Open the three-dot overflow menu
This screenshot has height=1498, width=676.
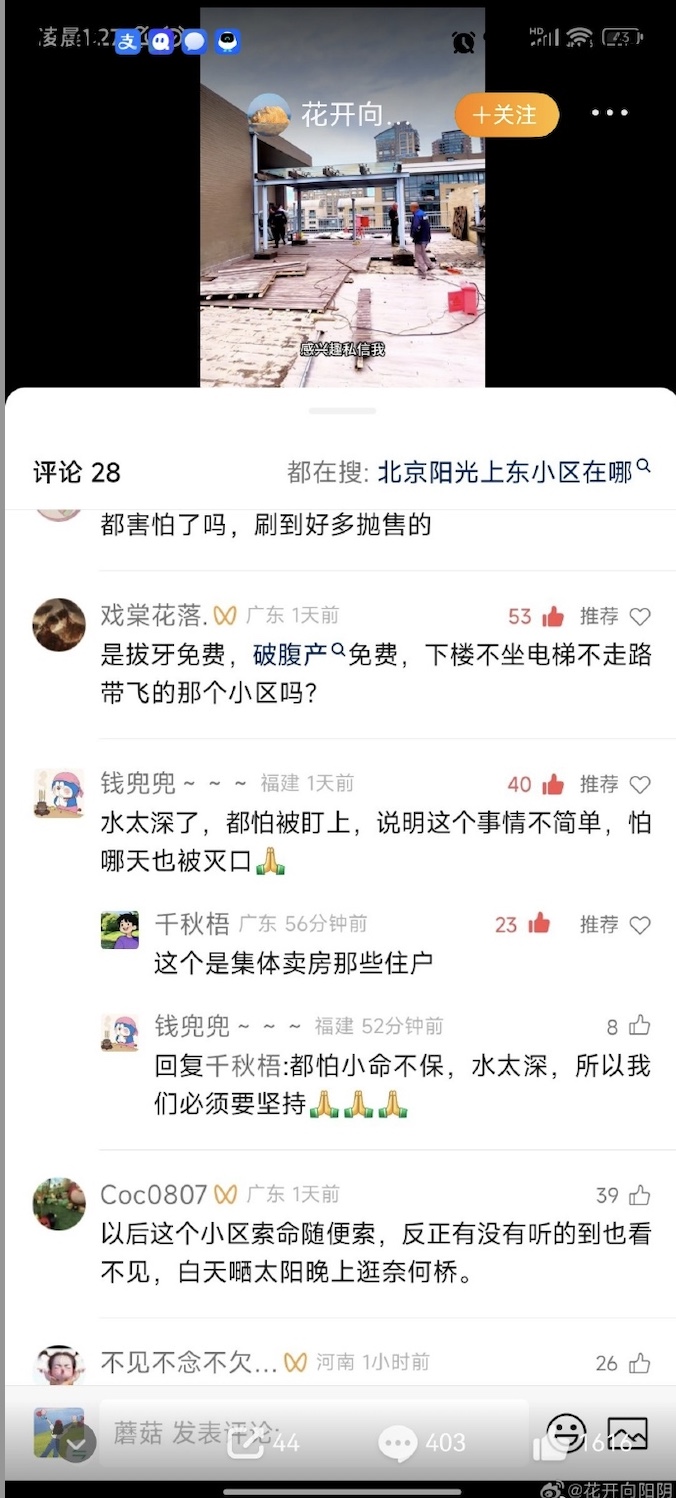tap(609, 113)
